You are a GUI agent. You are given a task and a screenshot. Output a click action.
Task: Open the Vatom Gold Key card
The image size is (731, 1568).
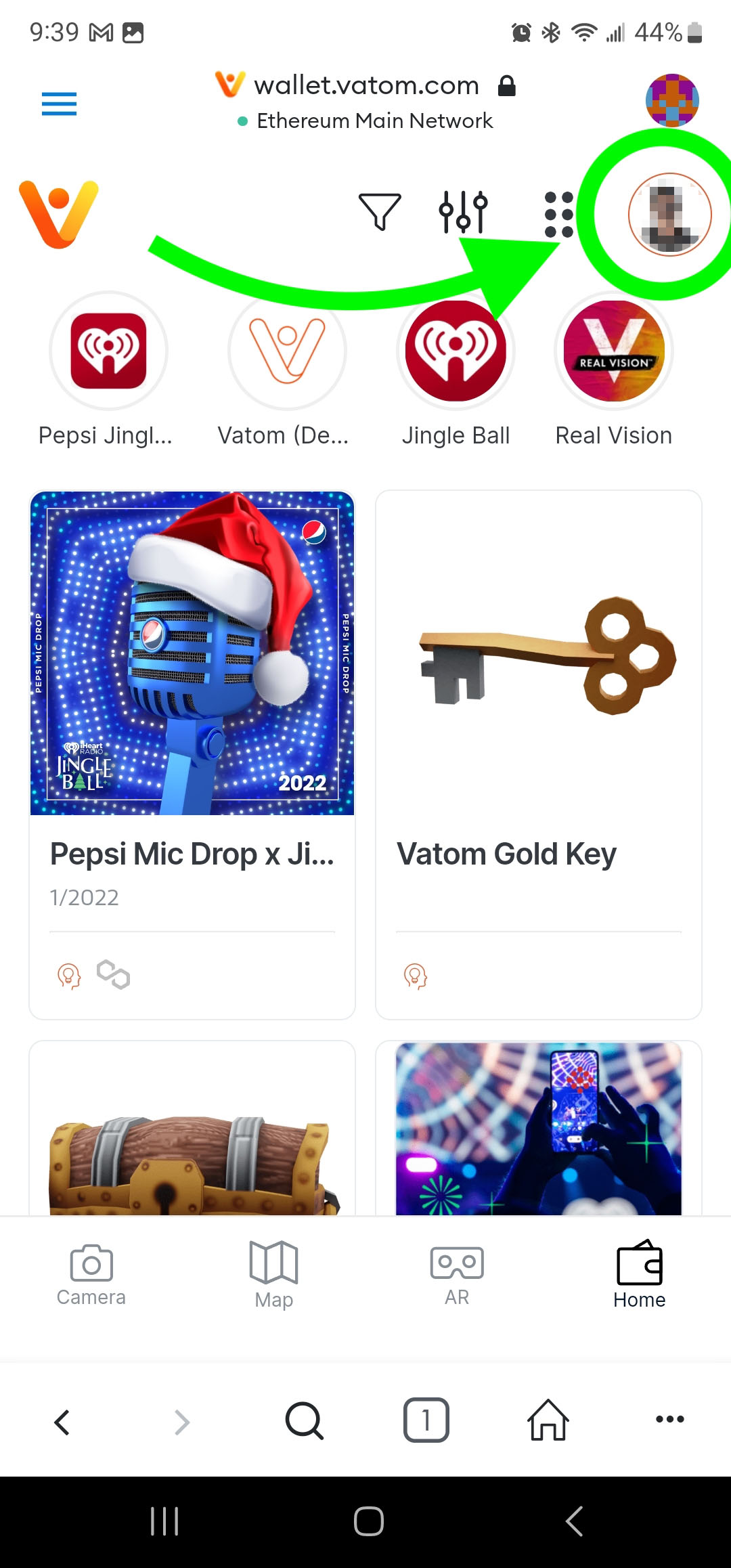539,755
